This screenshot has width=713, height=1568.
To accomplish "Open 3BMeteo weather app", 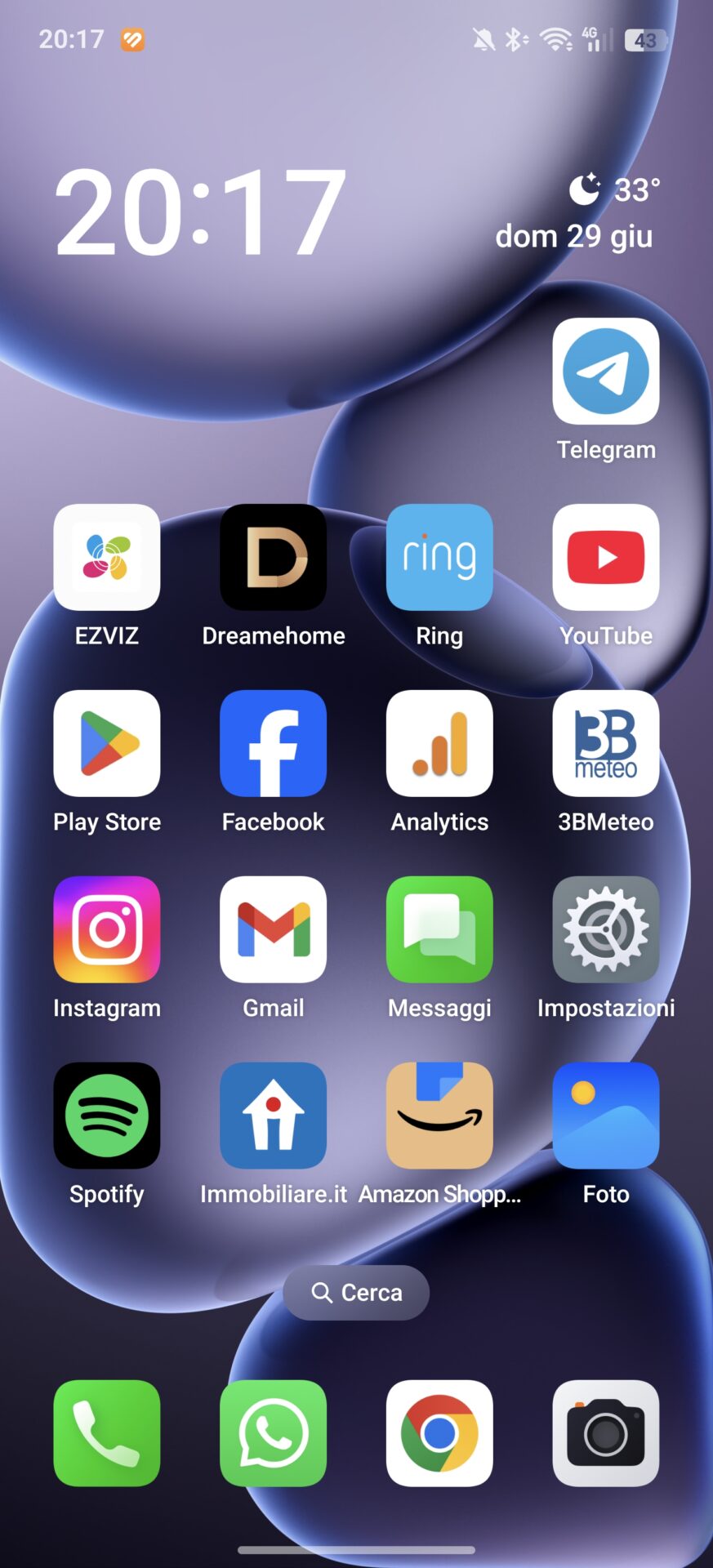I will tap(605, 743).
